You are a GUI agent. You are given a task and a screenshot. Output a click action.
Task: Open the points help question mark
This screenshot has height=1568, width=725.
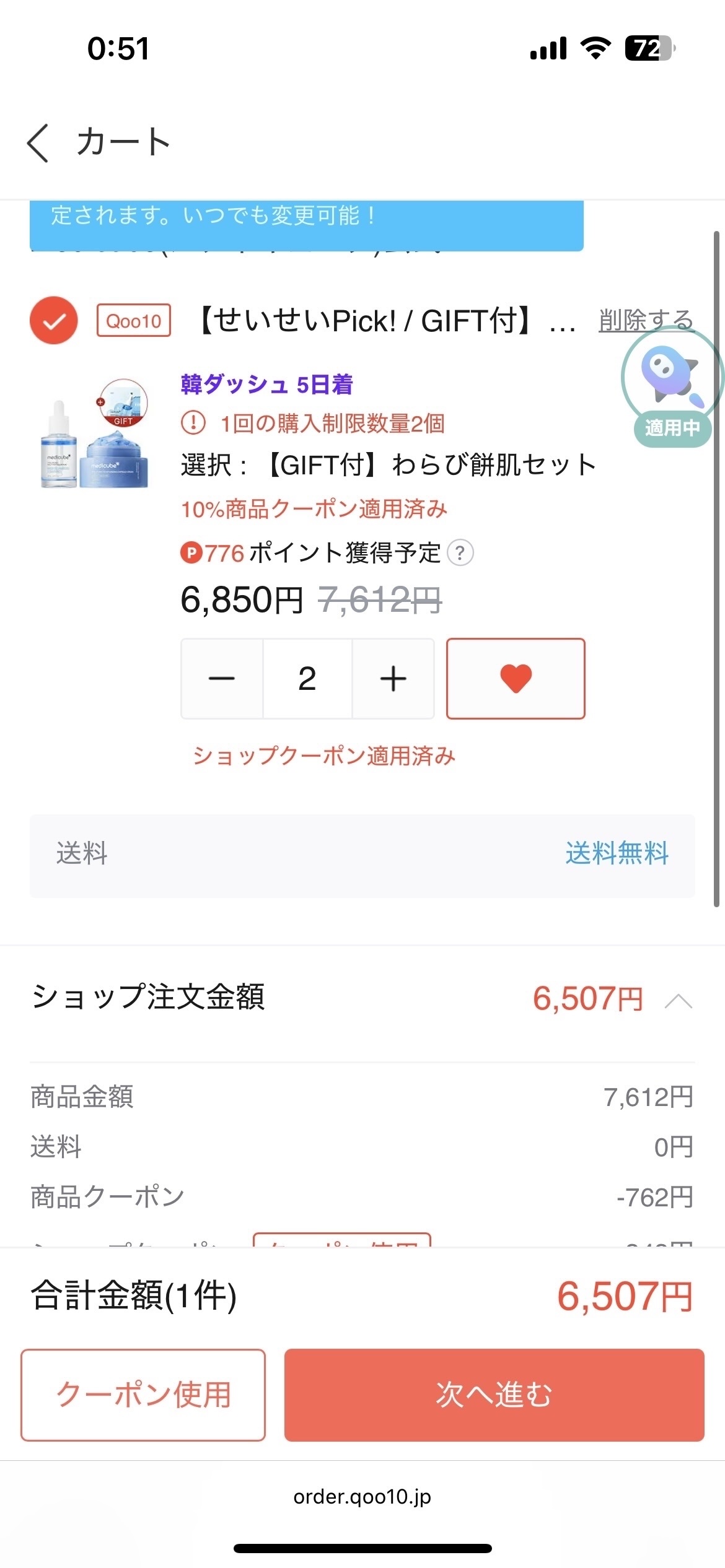pyautogui.click(x=460, y=553)
